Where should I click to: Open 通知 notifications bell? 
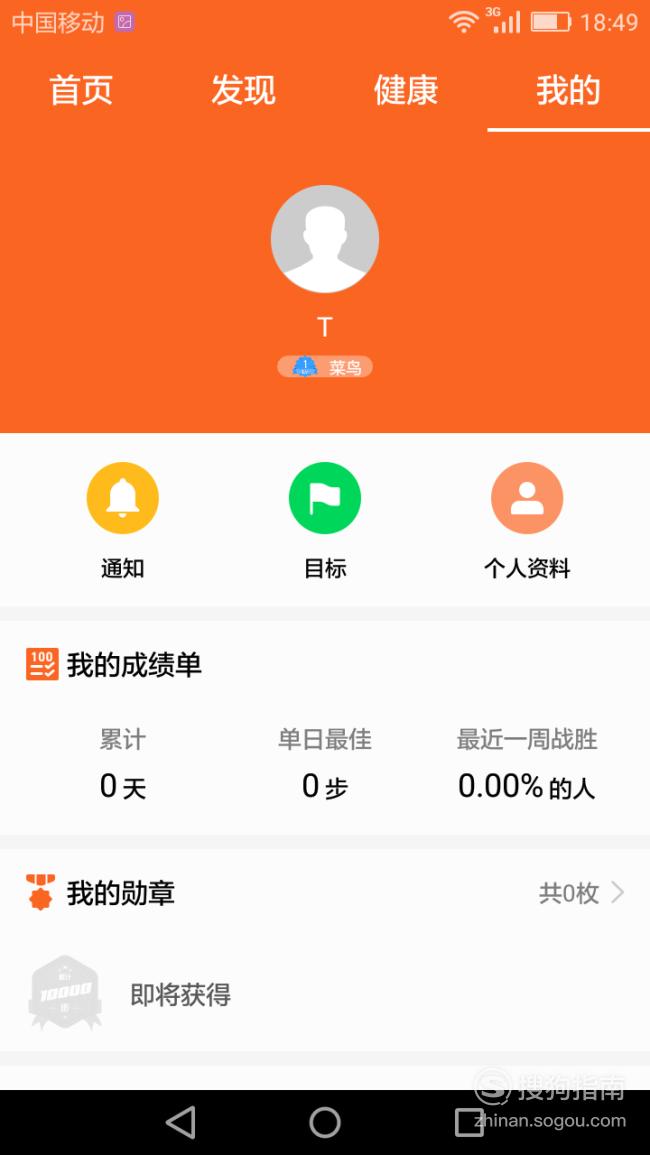click(x=122, y=498)
